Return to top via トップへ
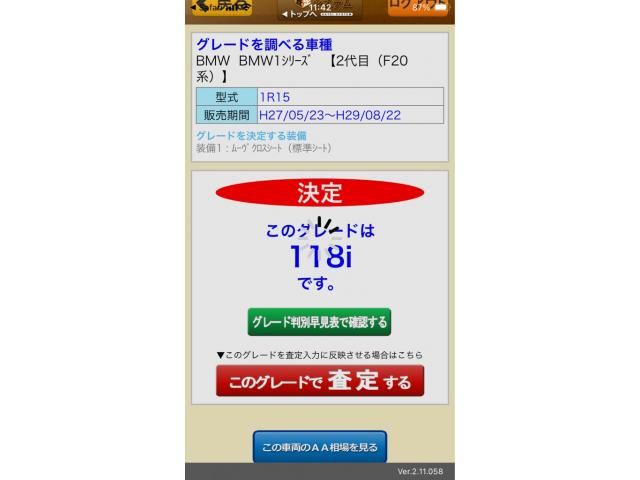The width and height of the screenshot is (640, 480). pos(300,14)
